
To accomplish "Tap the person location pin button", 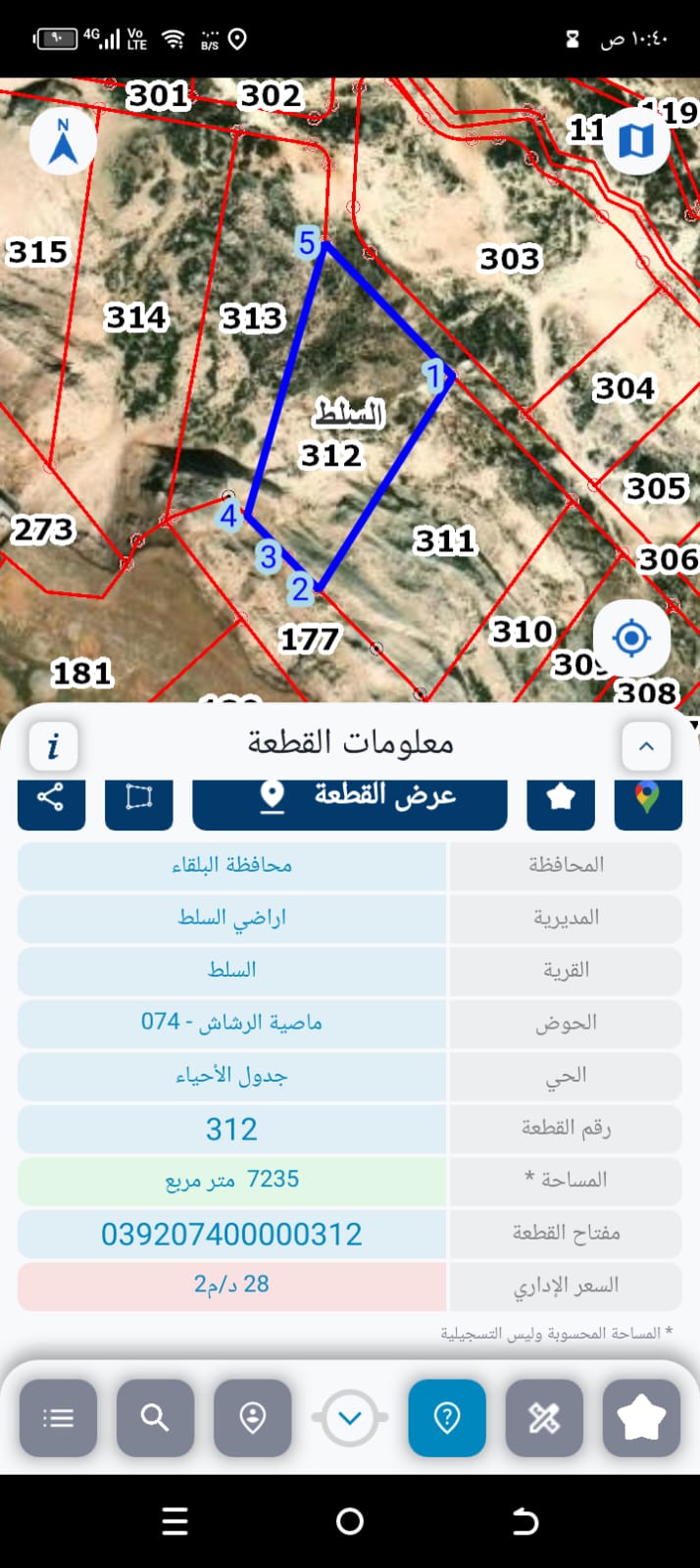I will [x=253, y=1417].
